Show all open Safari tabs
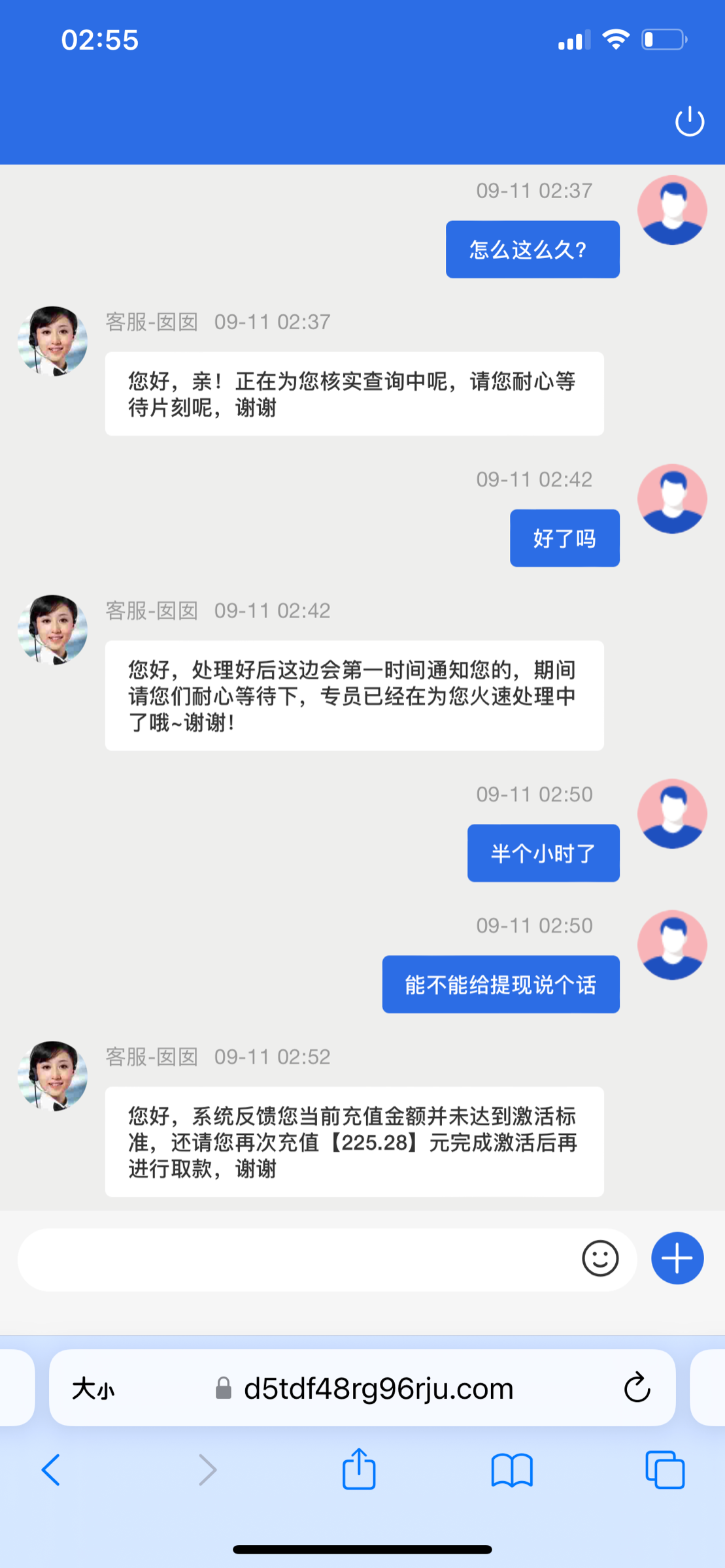This screenshot has height=1568, width=725. coord(664,1470)
